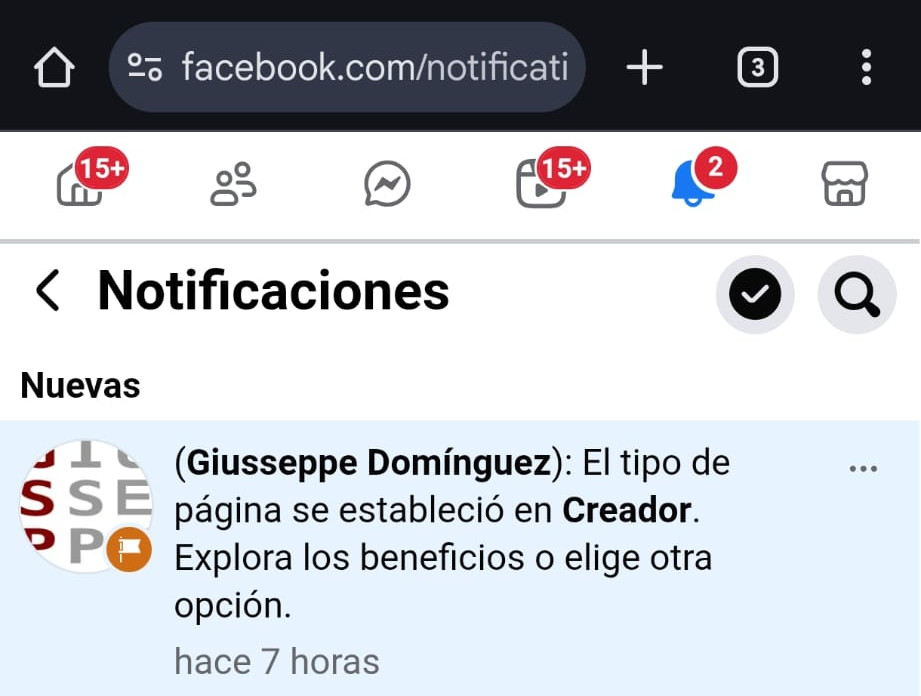This screenshot has height=696, width=921.
Task: Open the browser overflow menu
Action: pos(866,68)
